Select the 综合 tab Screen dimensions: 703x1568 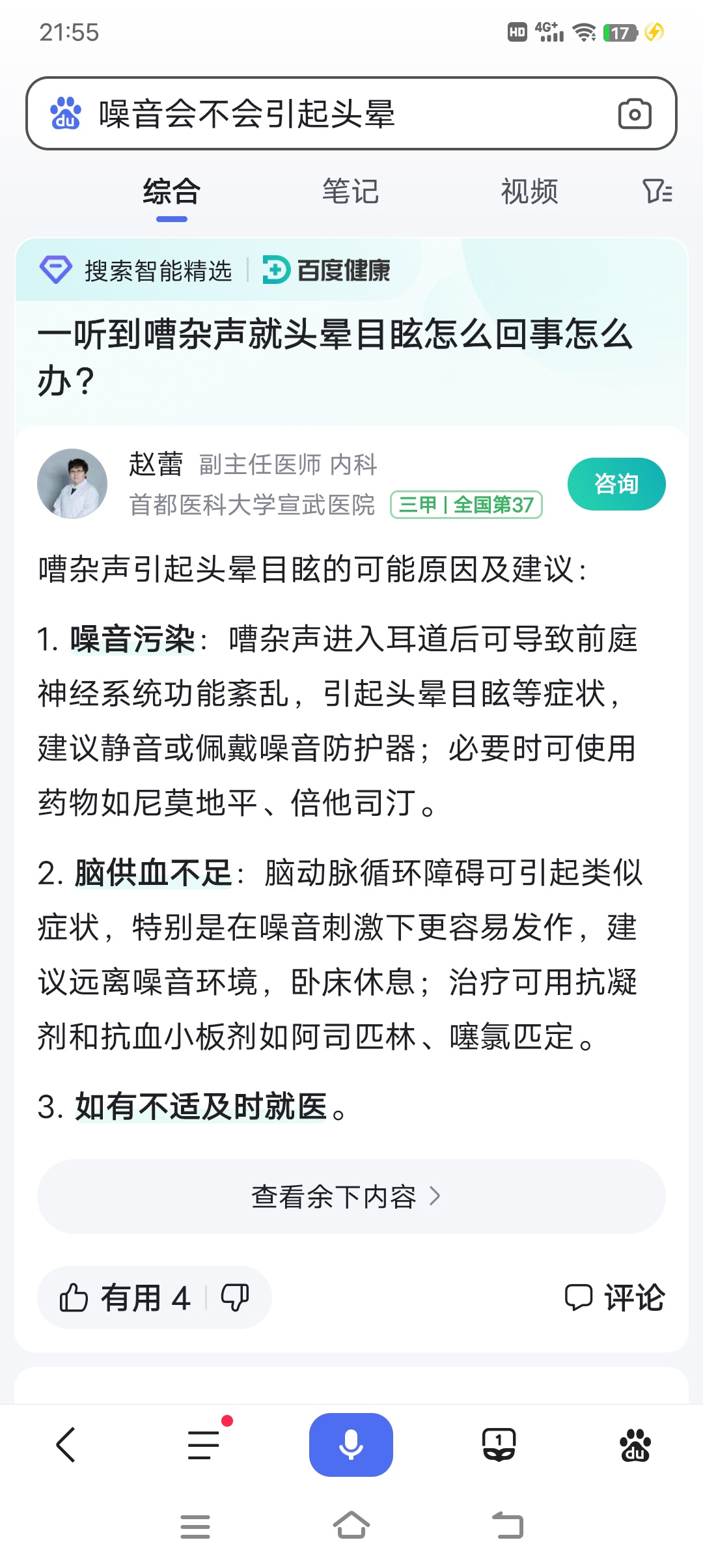click(171, 192)
